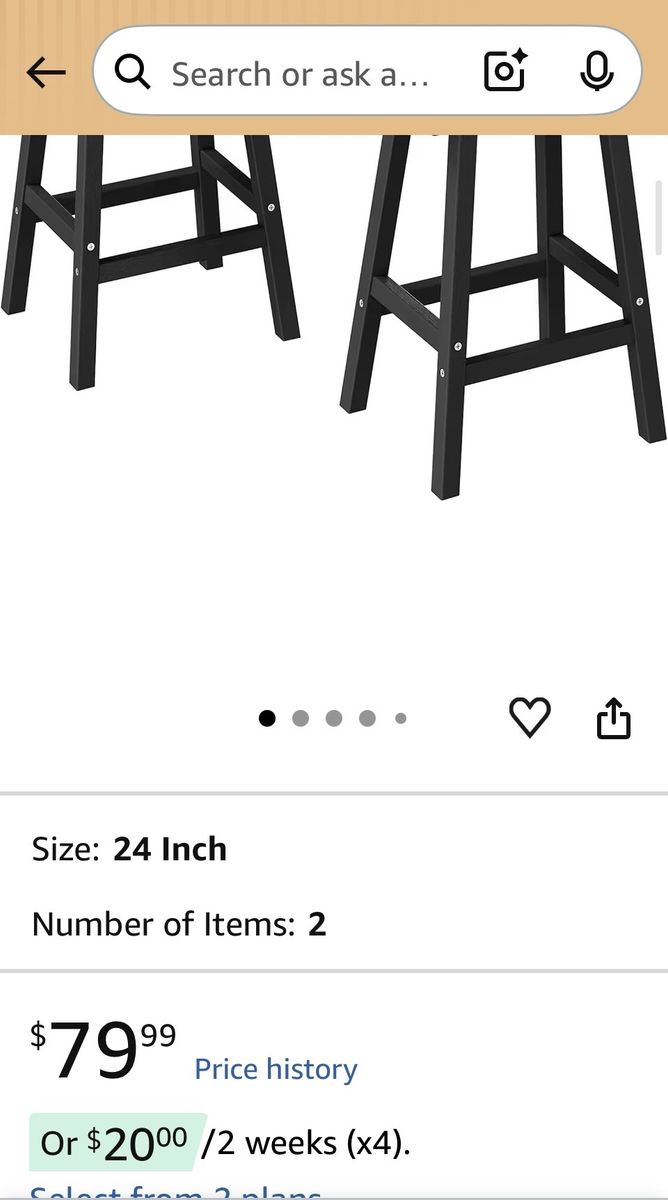Share this product listing
The image size is (668, 1200).
[x=614, y=717]
